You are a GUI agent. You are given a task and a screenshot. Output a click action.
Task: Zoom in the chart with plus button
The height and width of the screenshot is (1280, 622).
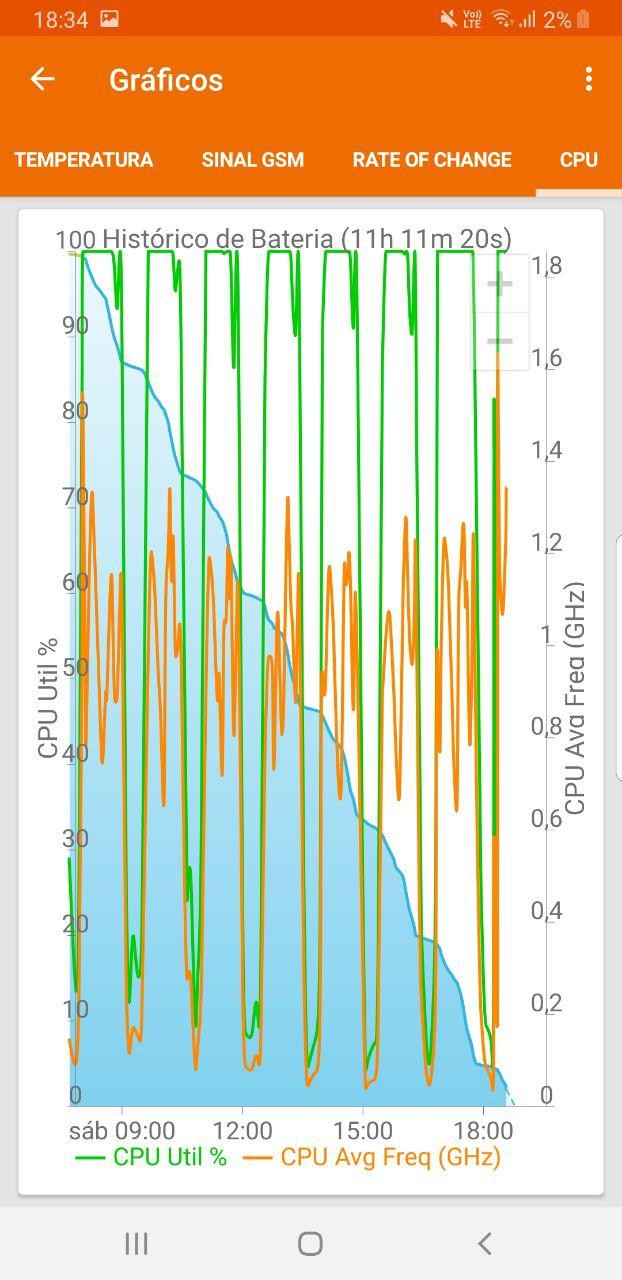pyautogui.click(x=500, y=284)
